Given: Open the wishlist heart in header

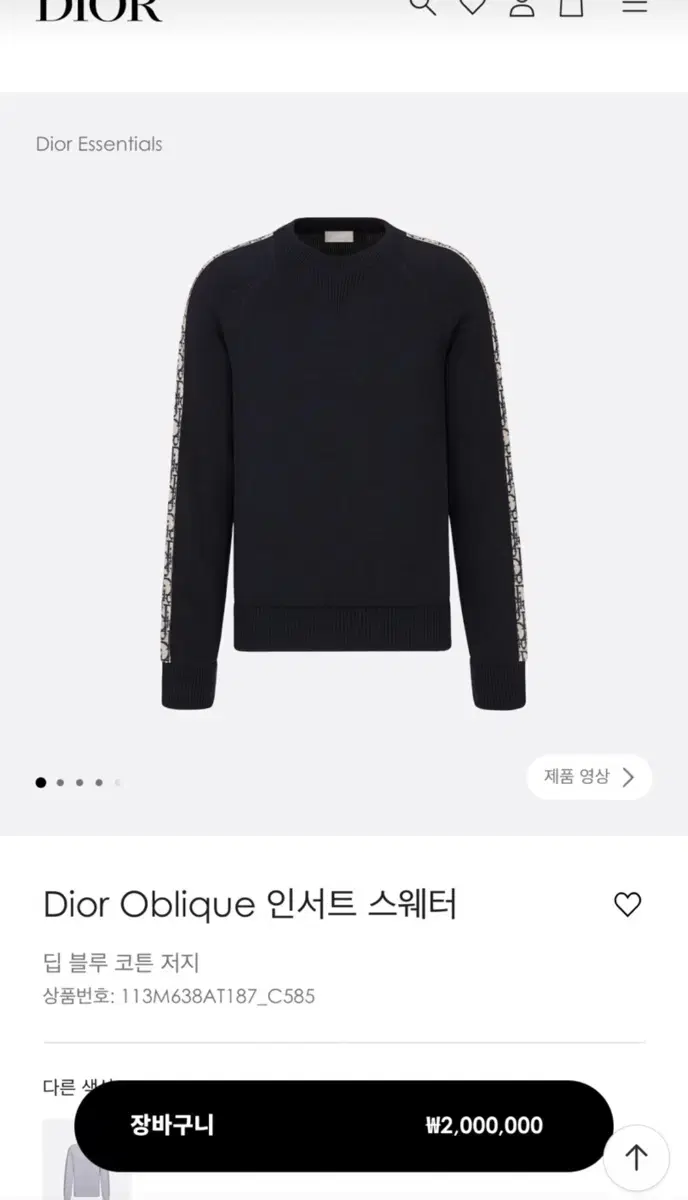Looking at the screenshot, I should [472, 6].
